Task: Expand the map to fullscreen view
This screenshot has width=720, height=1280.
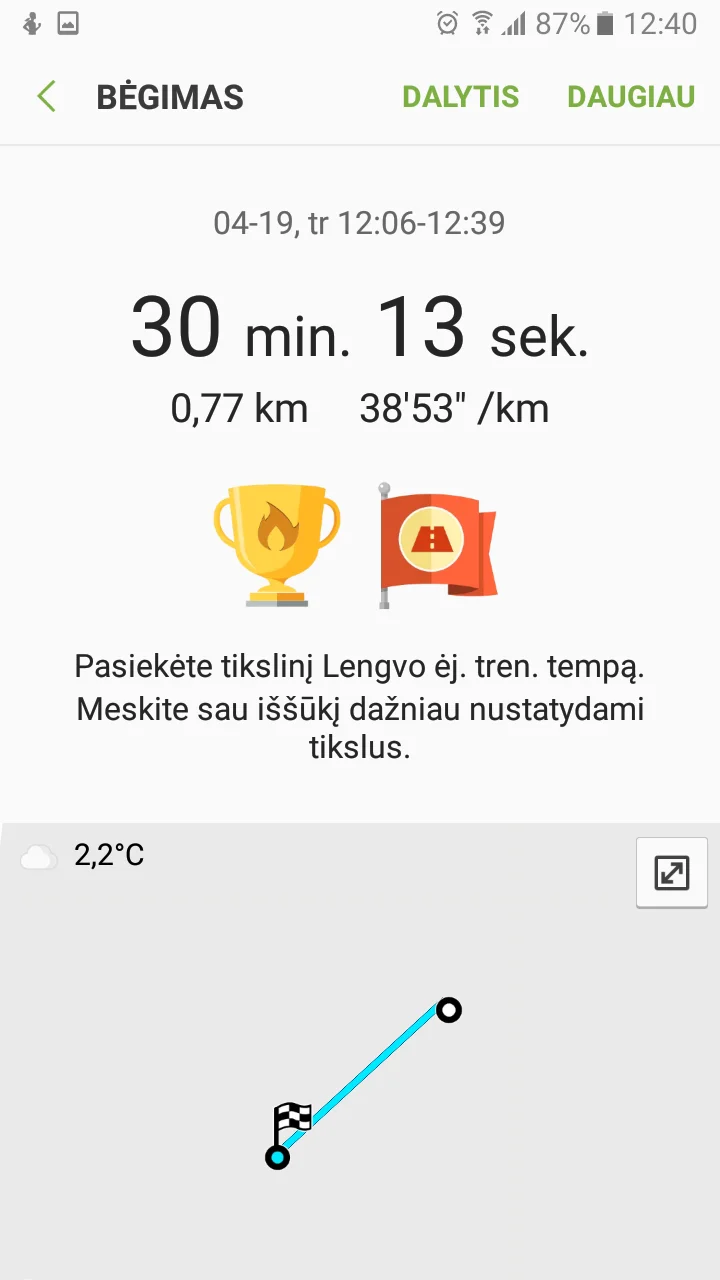Action: pos(671,872)
